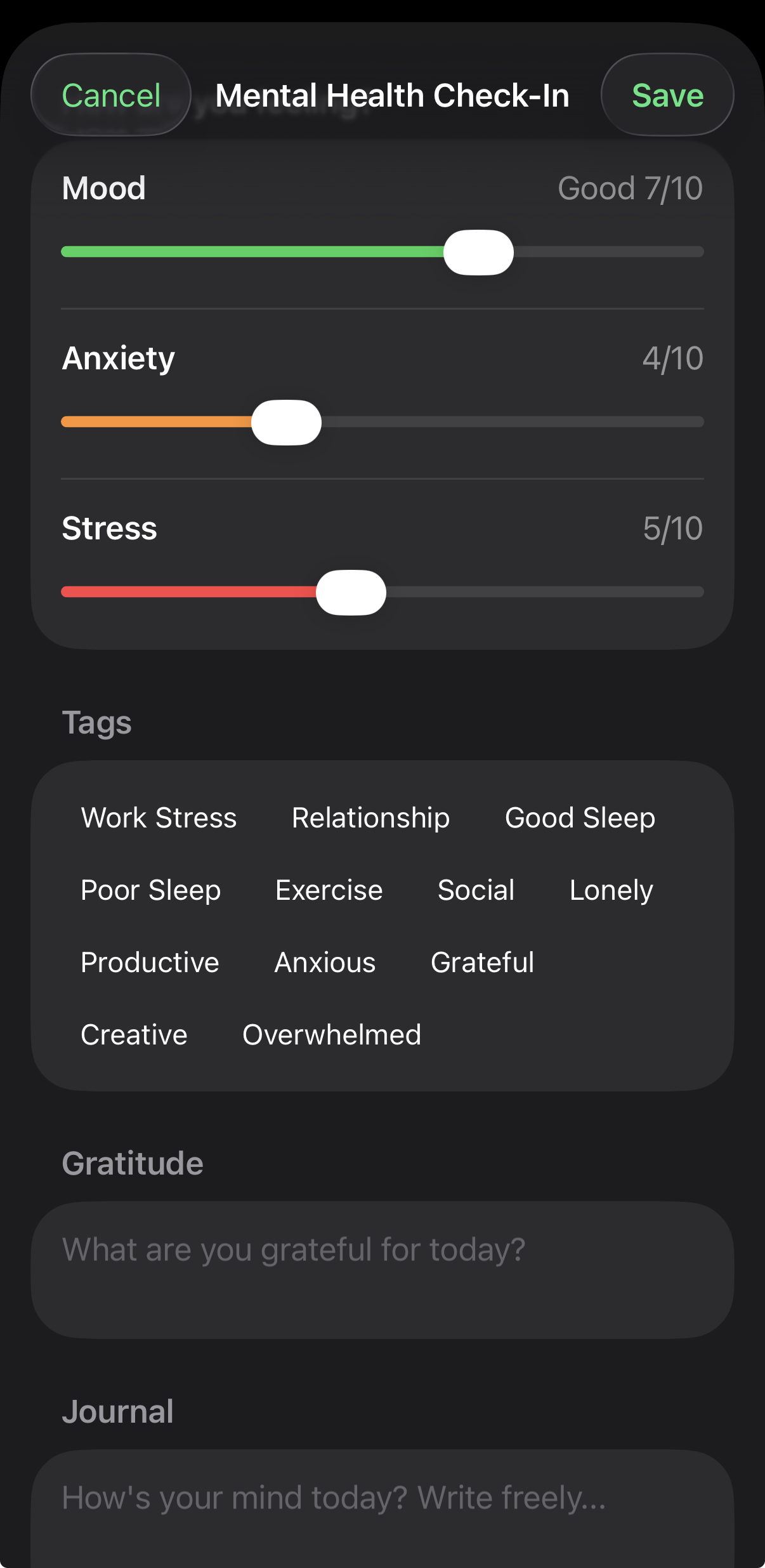Select the Social tag
Image resolution: width=765 pixels, height=1568 pixels.
(x=476, y=890)
